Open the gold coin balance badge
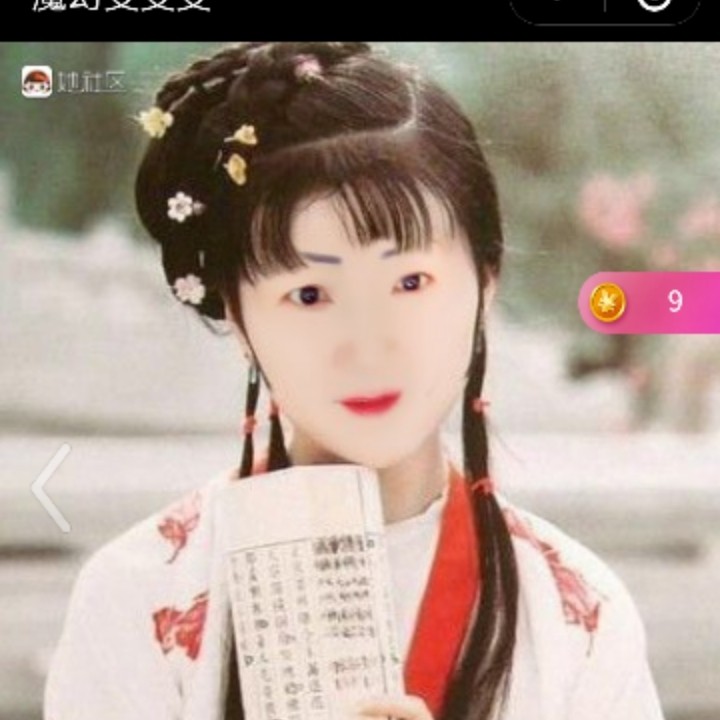The image size is (720, 720). (649, 302)
